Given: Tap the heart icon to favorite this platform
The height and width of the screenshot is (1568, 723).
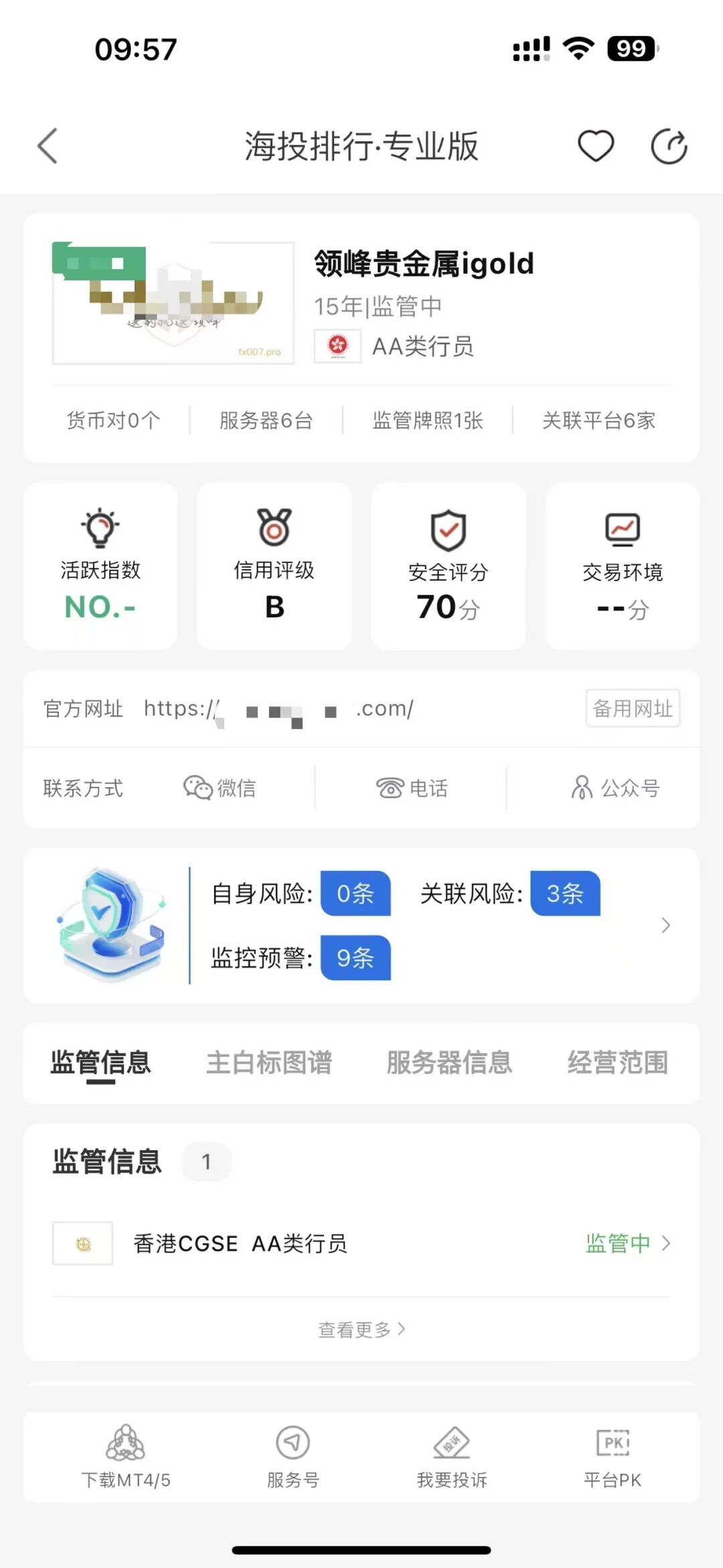Looking at the screenshot, I should tap(596, 145).
